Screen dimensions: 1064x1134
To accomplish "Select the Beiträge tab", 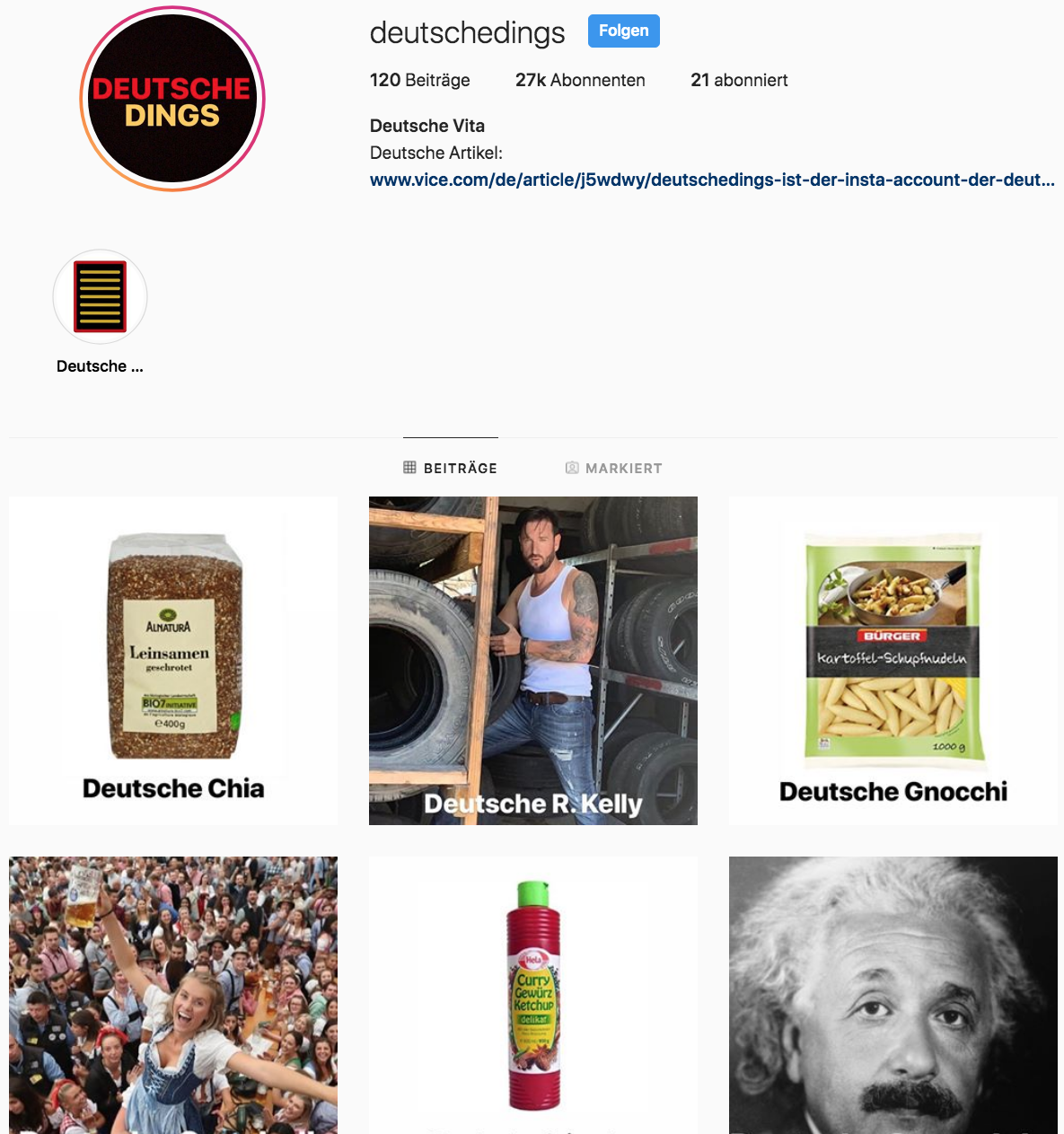I will pyautogui.click(x=450, y=468).
